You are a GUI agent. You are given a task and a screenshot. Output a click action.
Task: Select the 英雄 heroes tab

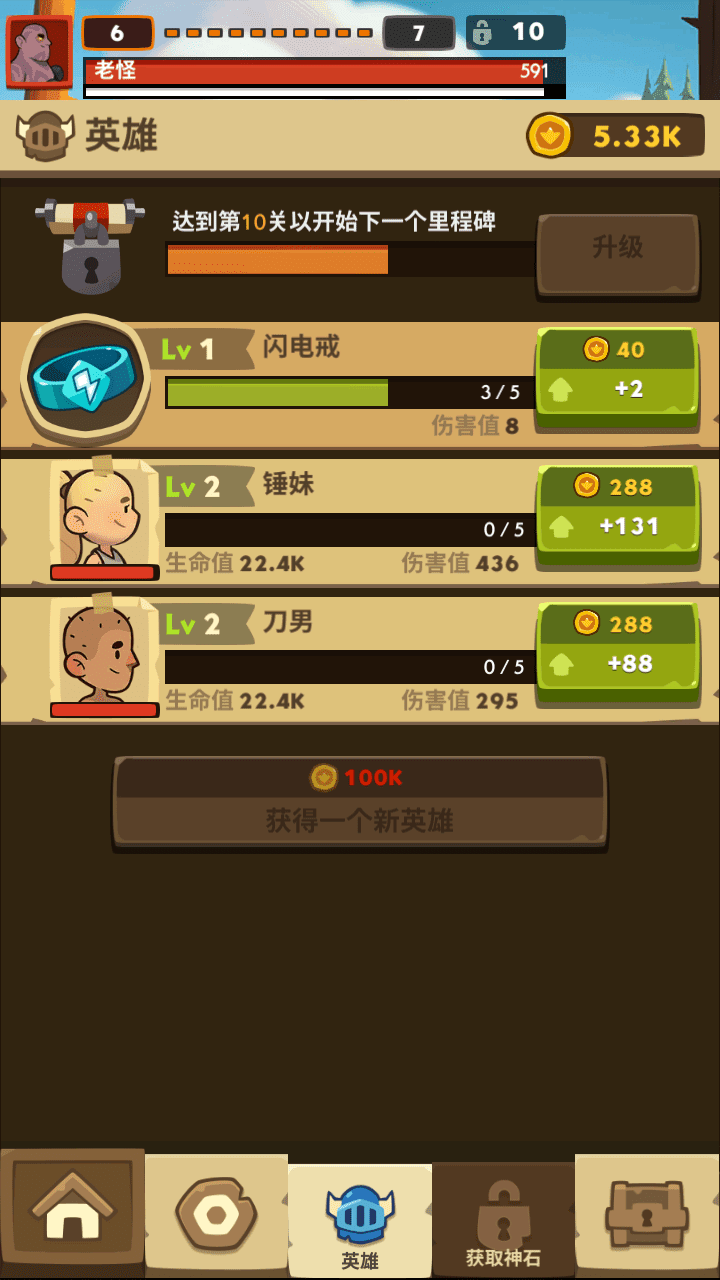[x=360, y=1222]
